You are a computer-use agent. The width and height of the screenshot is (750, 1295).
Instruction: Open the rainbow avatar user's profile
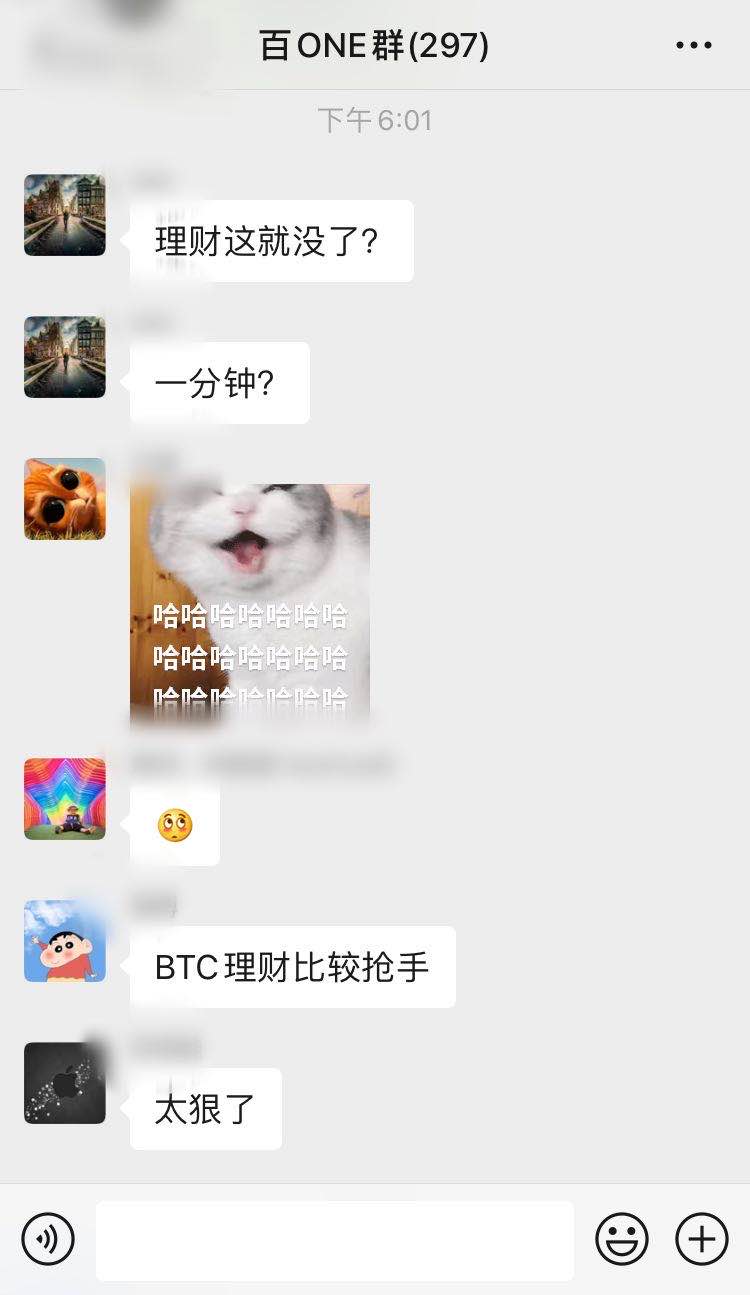click(x=65, y=798)
